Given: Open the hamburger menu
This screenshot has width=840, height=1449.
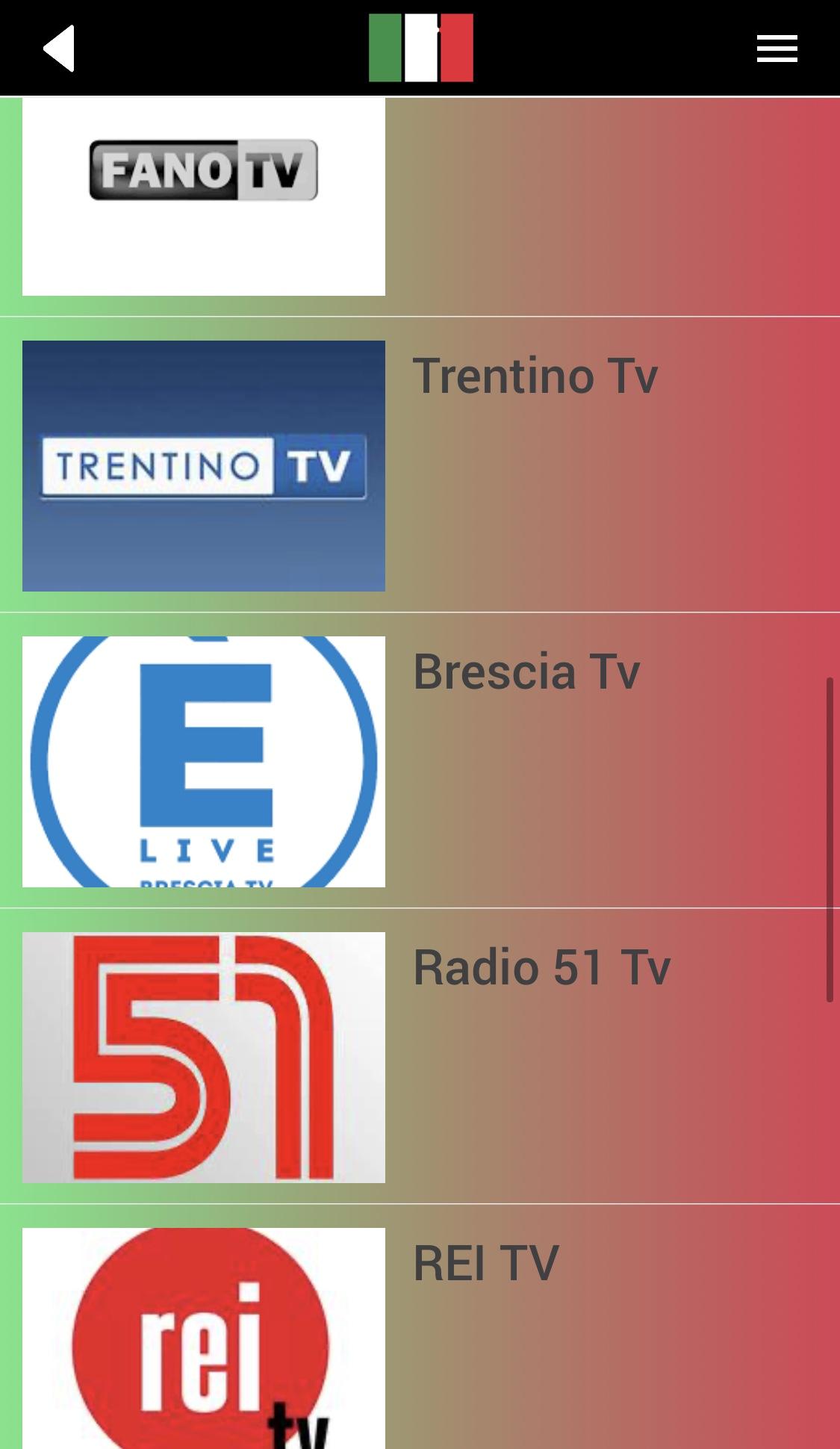Looking at the screenshot, I should tap(777, 49).
